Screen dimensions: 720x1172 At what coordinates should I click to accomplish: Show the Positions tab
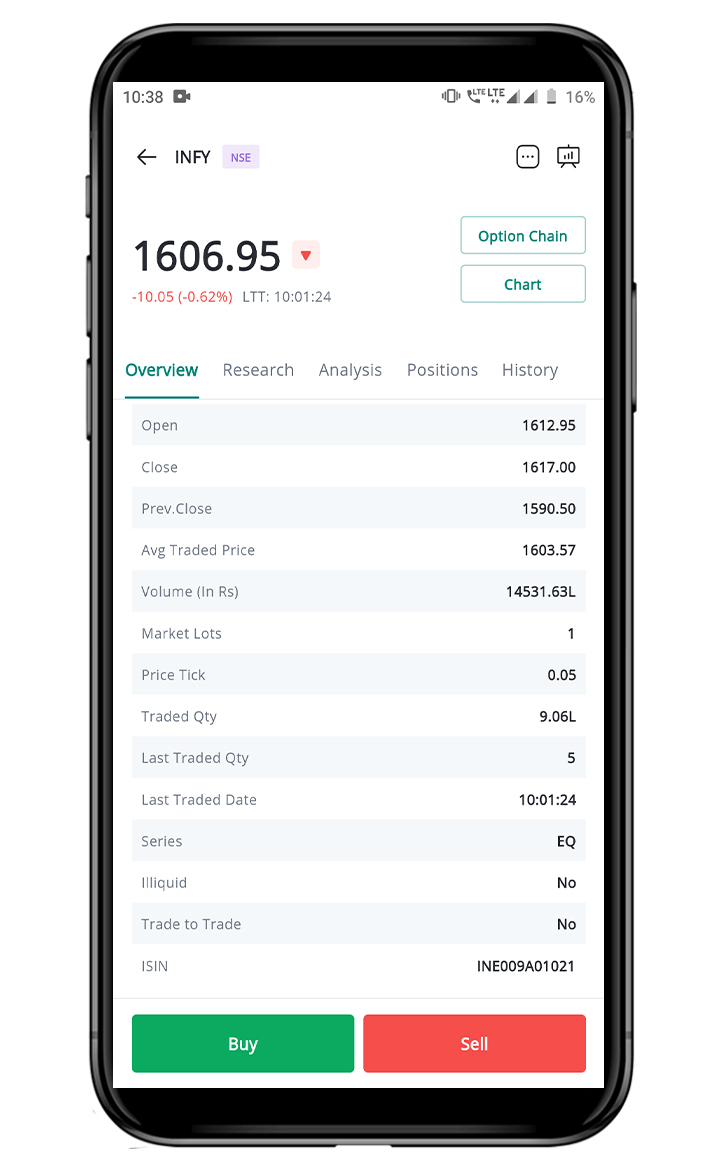tap(442, 370)
